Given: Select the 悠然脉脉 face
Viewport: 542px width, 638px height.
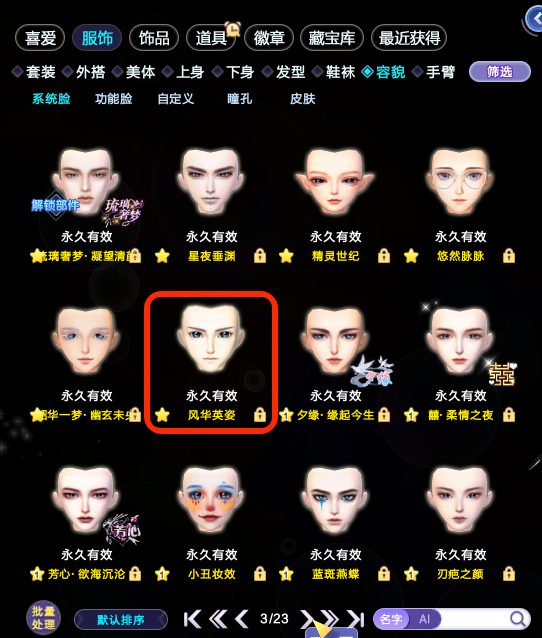Looking at the screenshot, I should click(460, 203).
